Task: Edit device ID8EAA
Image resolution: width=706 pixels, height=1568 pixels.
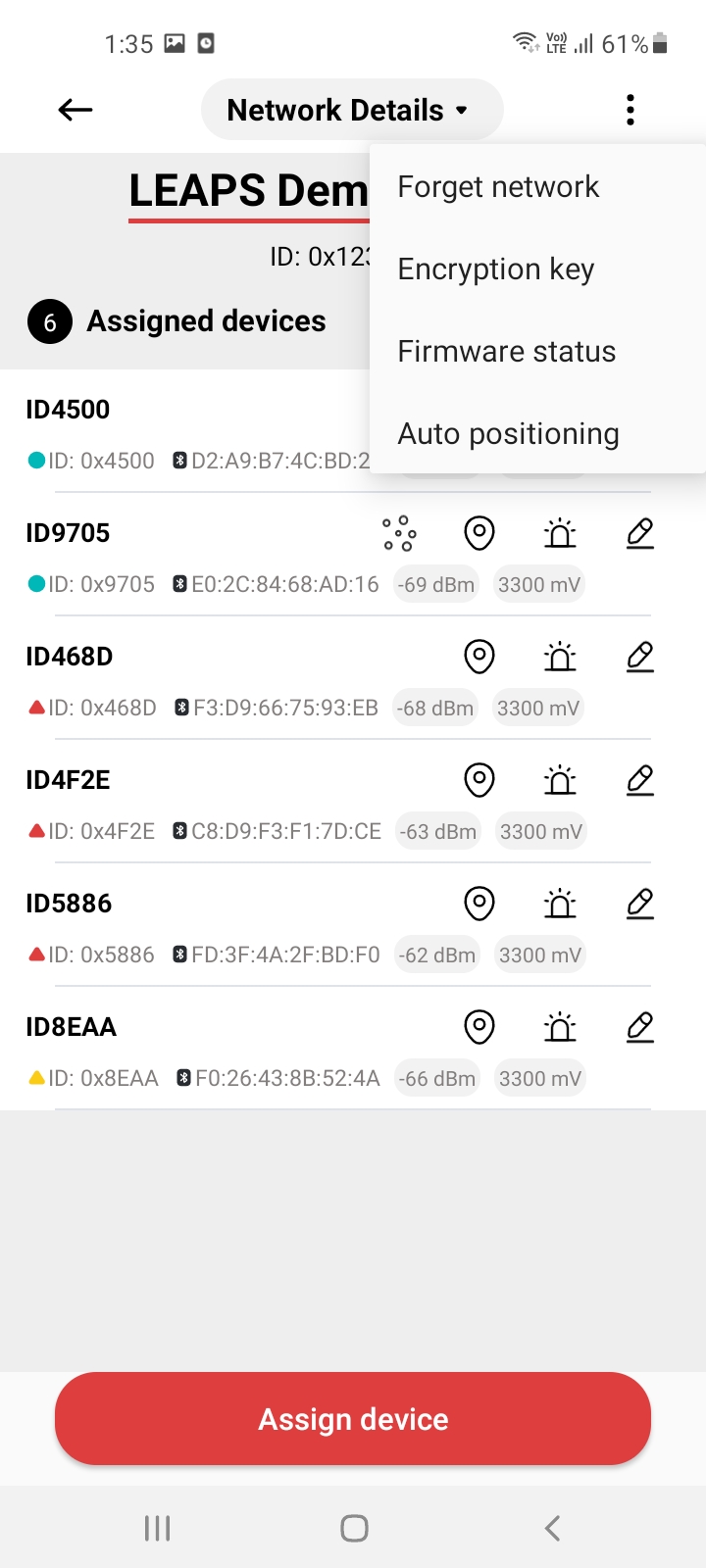Action: tap(640, 1027)
